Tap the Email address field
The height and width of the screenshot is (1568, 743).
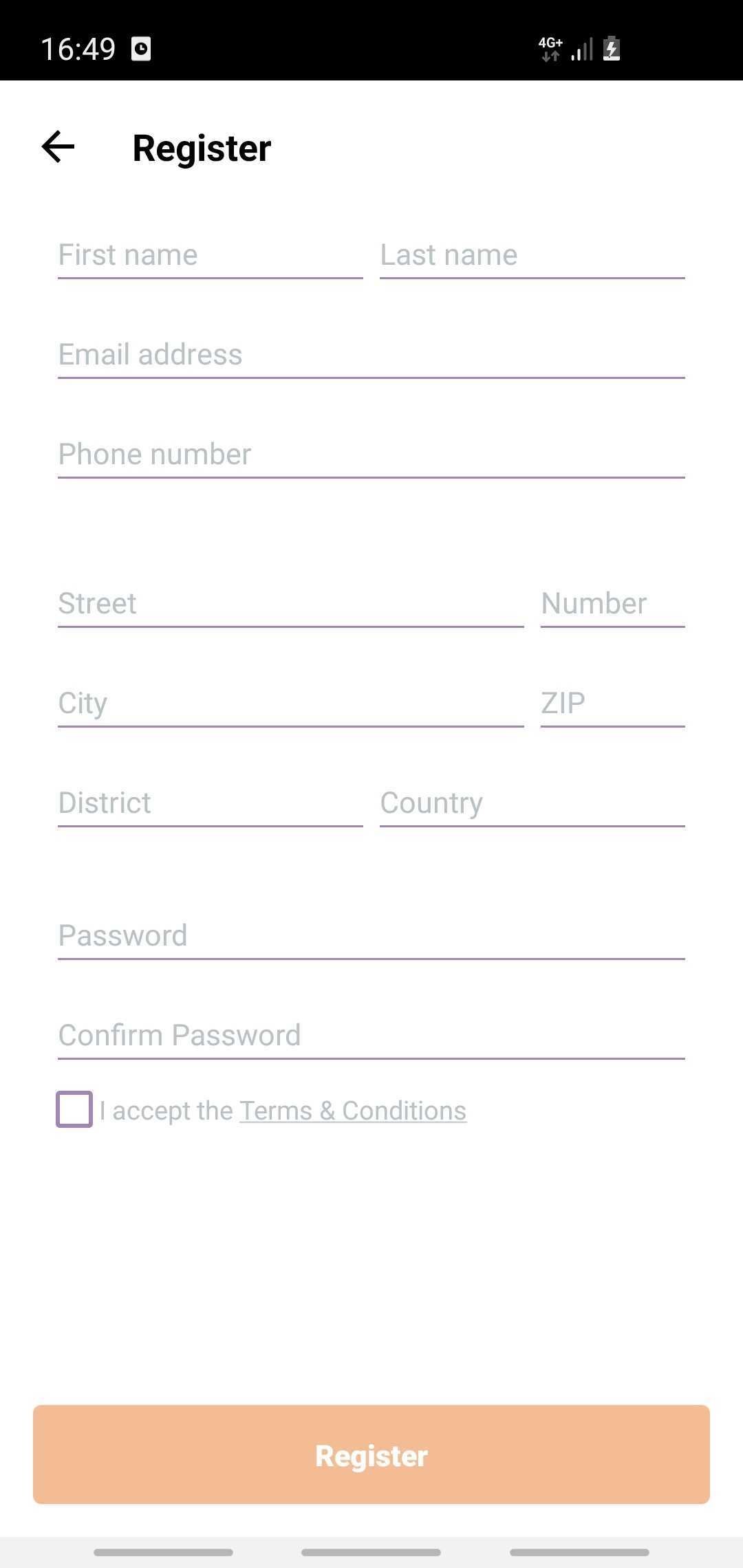[371, 356]
